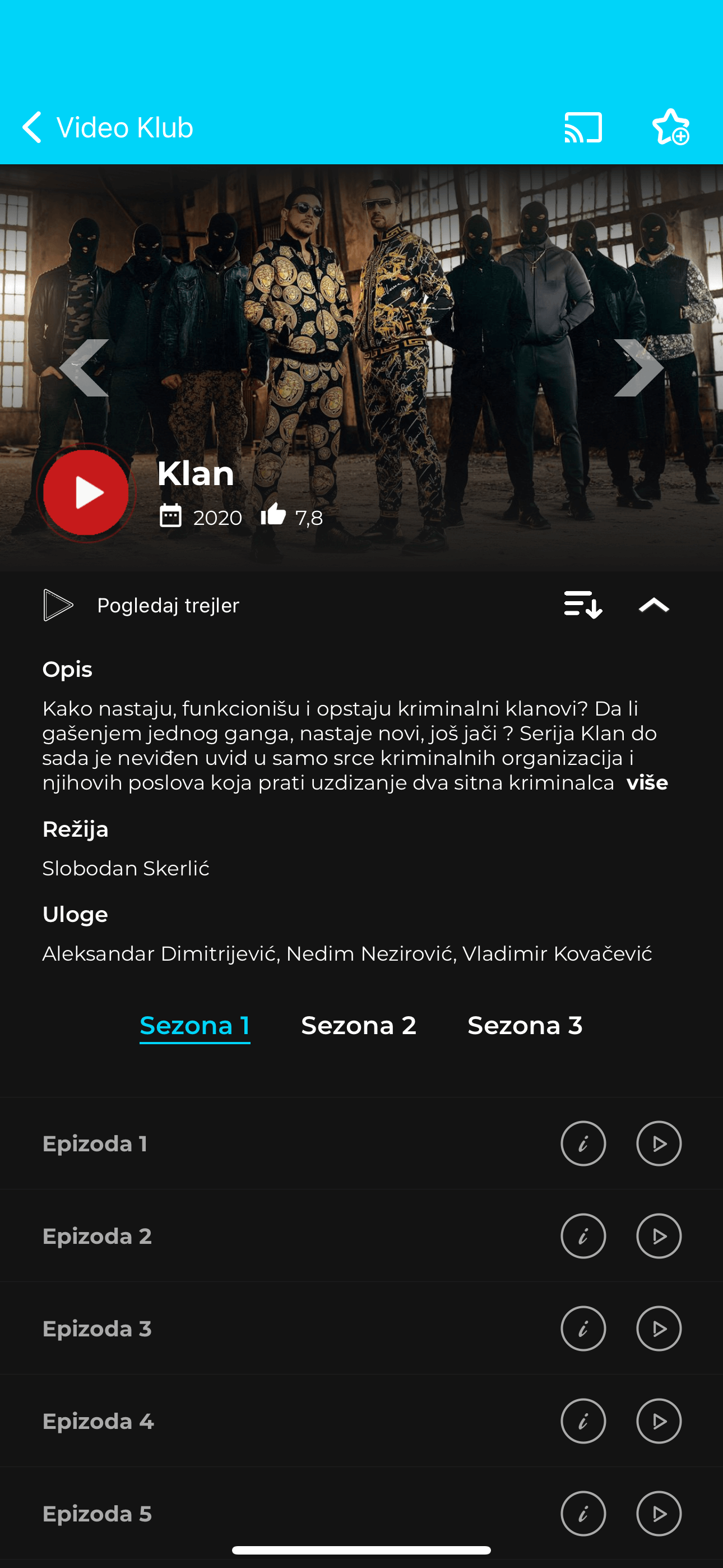The image size is (723, 1568).
Task: View info for Epizoda 1
Action: pyautogui.click(x=583, y=1143)
